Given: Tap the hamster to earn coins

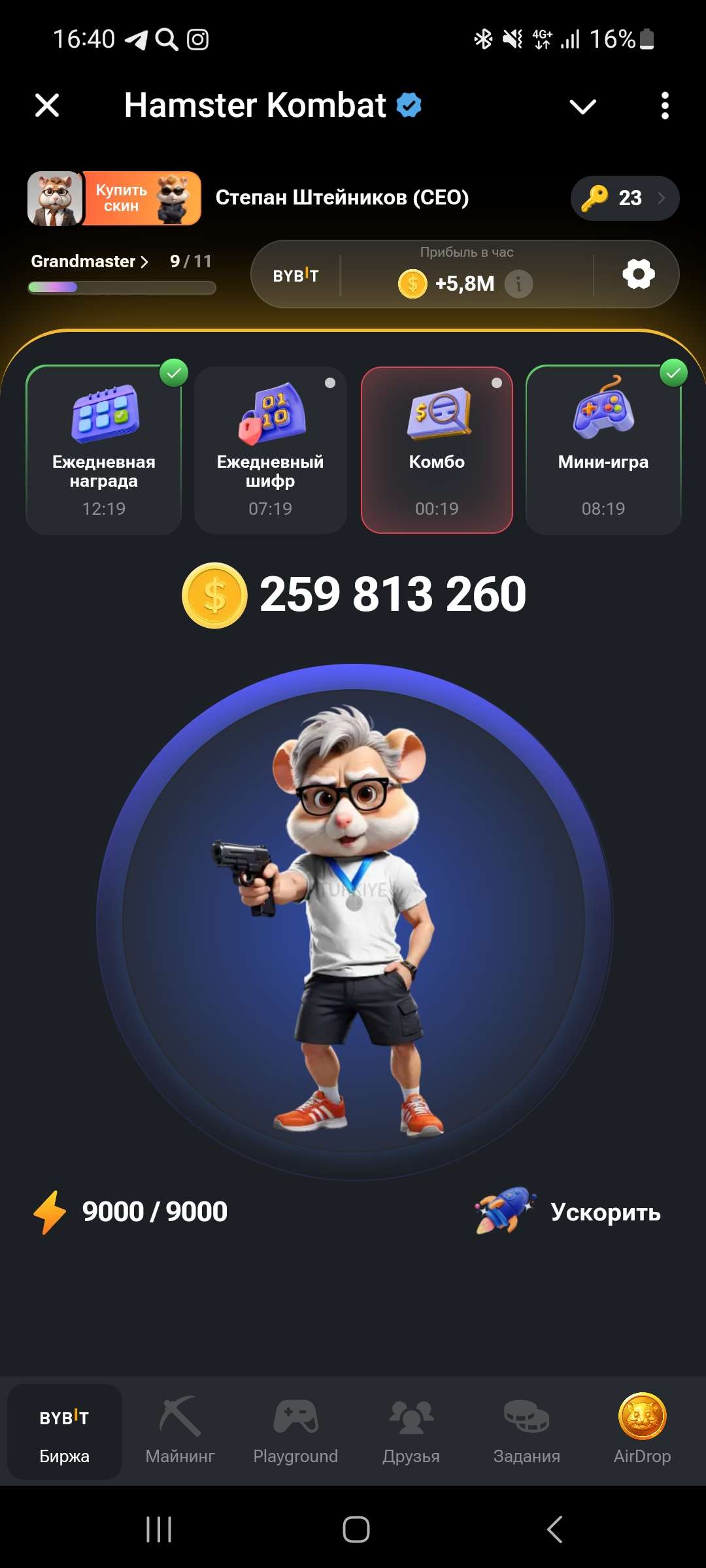Looking at the screenshot, I should coord(354,921).
